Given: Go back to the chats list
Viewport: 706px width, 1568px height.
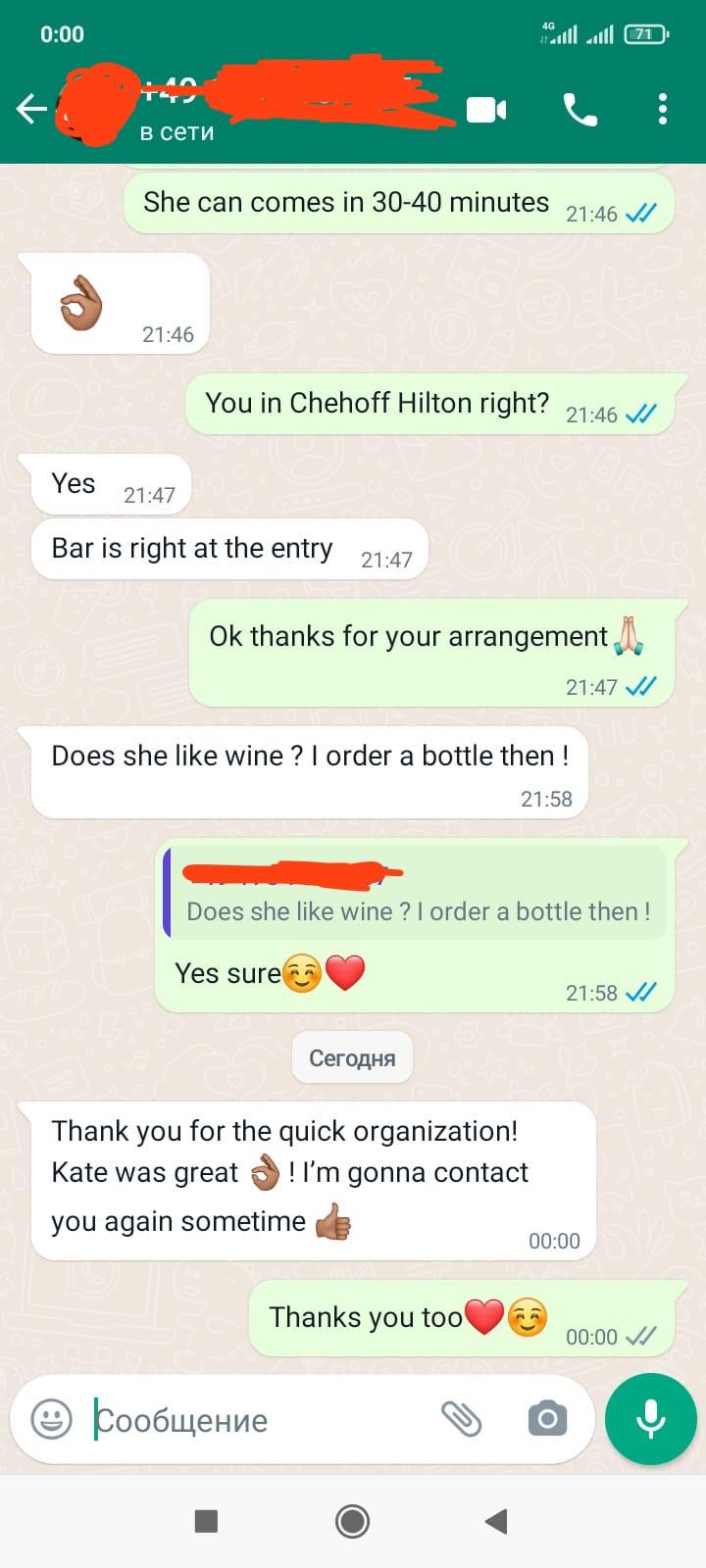Looking at the screenshot, I should pos(31,109).
